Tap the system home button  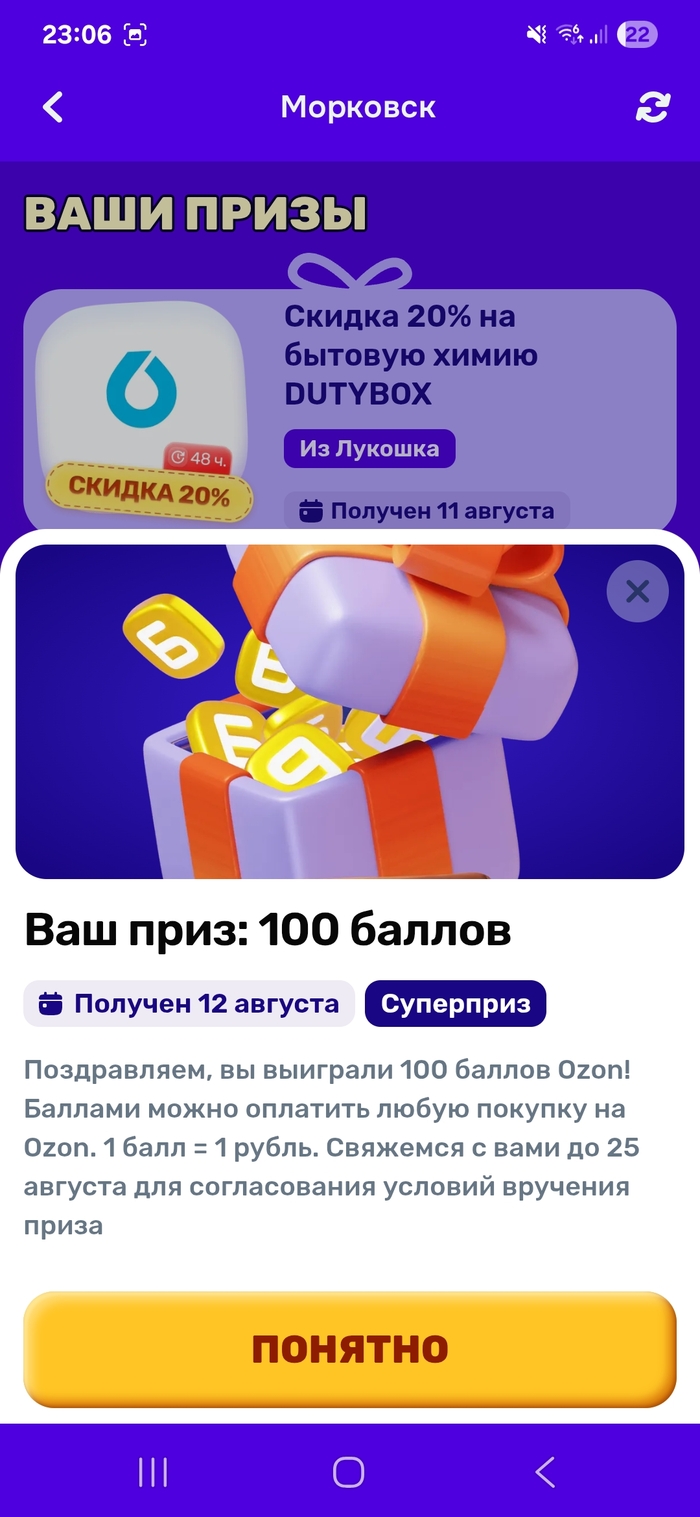click(x=348, y=1471)
